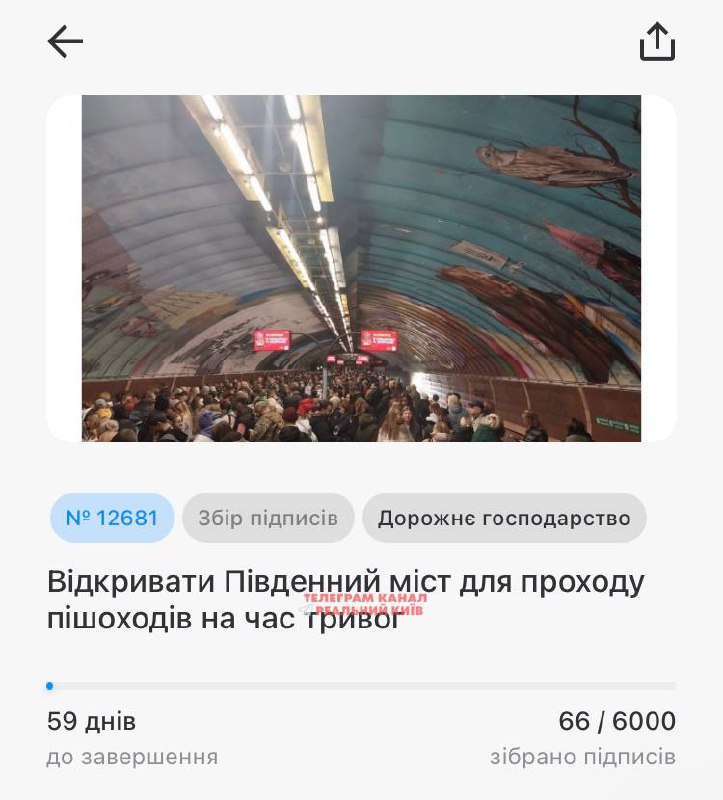The image size is (723, 800).
Task: Tap the № 12681 petition number chip
Action: pos(112,518)
